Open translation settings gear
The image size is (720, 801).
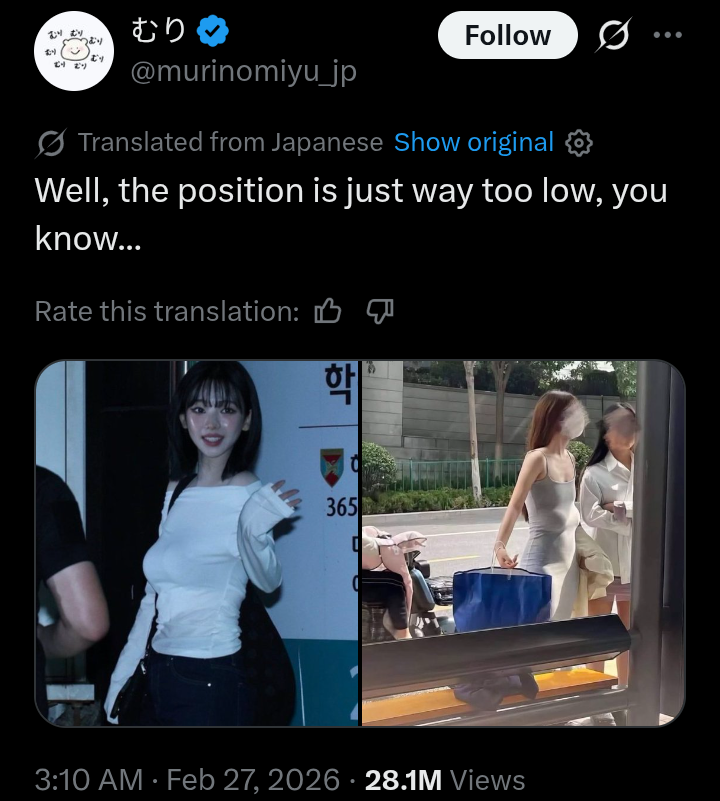point(579,144)
